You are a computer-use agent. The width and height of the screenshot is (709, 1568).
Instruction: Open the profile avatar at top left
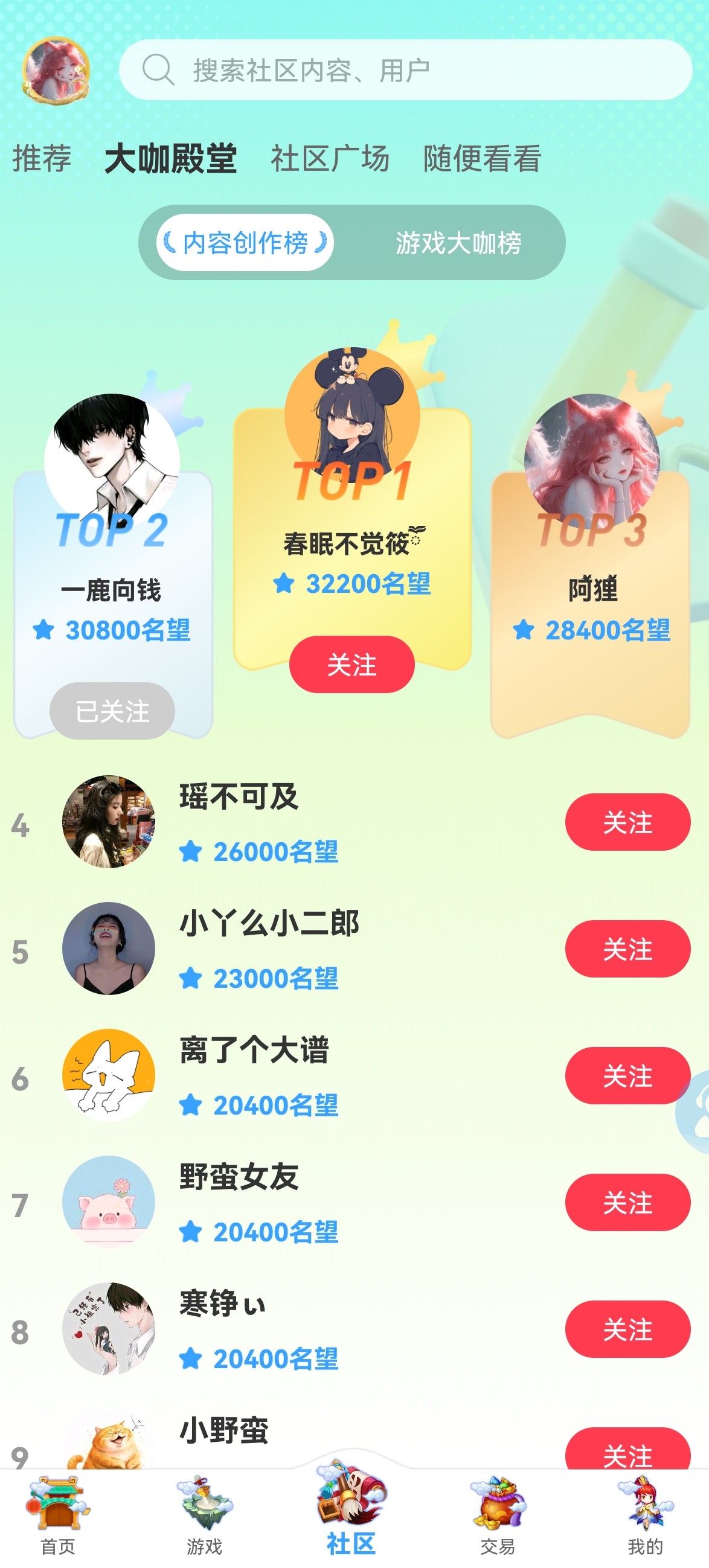pos(56,70)
